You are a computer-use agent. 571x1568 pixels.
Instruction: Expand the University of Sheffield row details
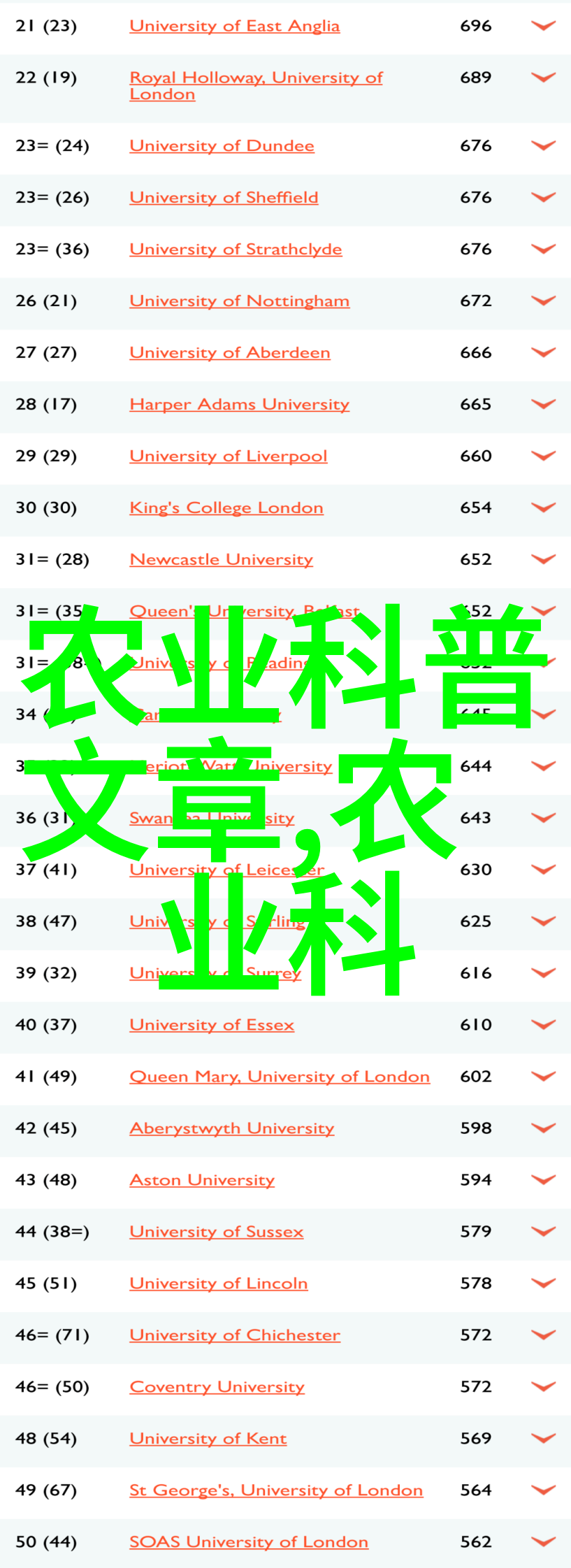[x=543, y=198]
